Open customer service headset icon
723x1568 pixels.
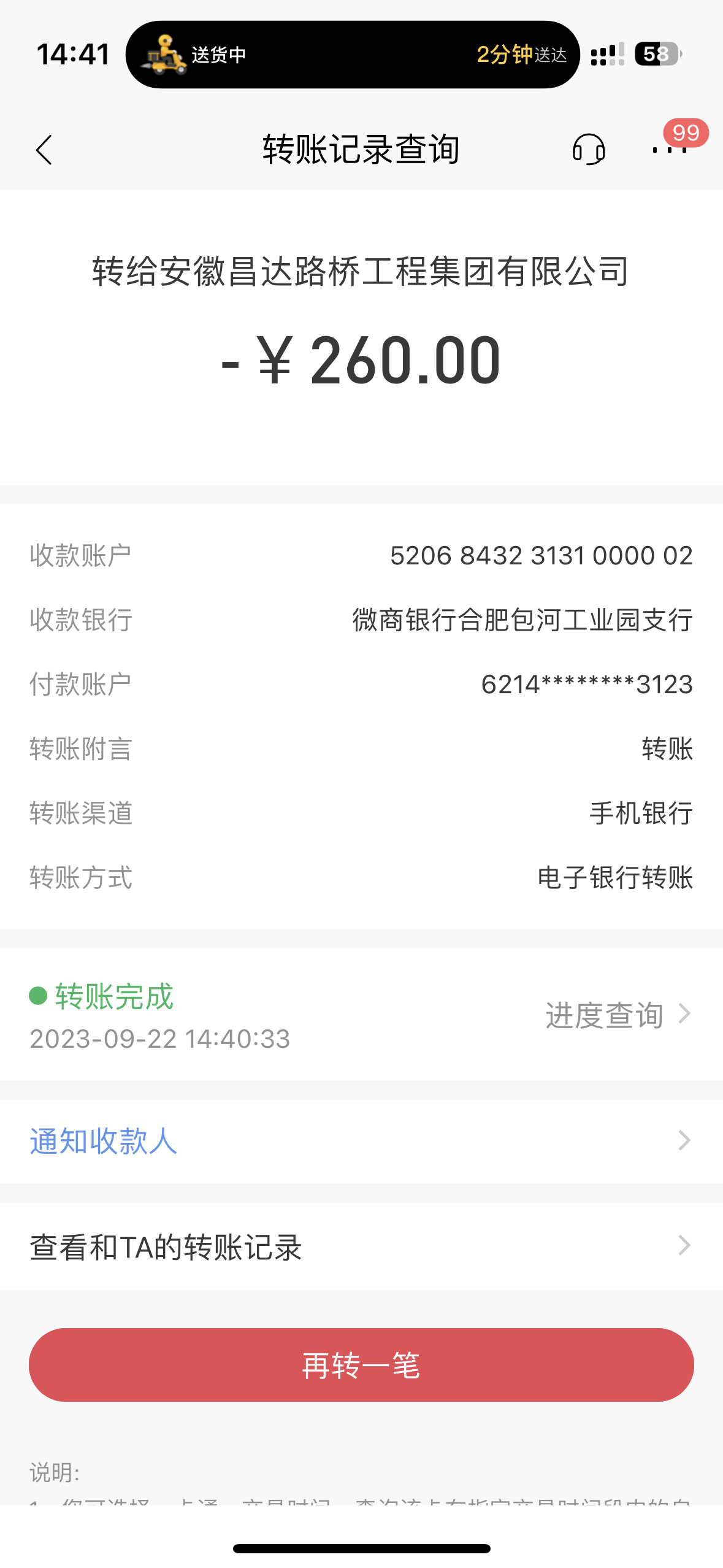(589, 150)
